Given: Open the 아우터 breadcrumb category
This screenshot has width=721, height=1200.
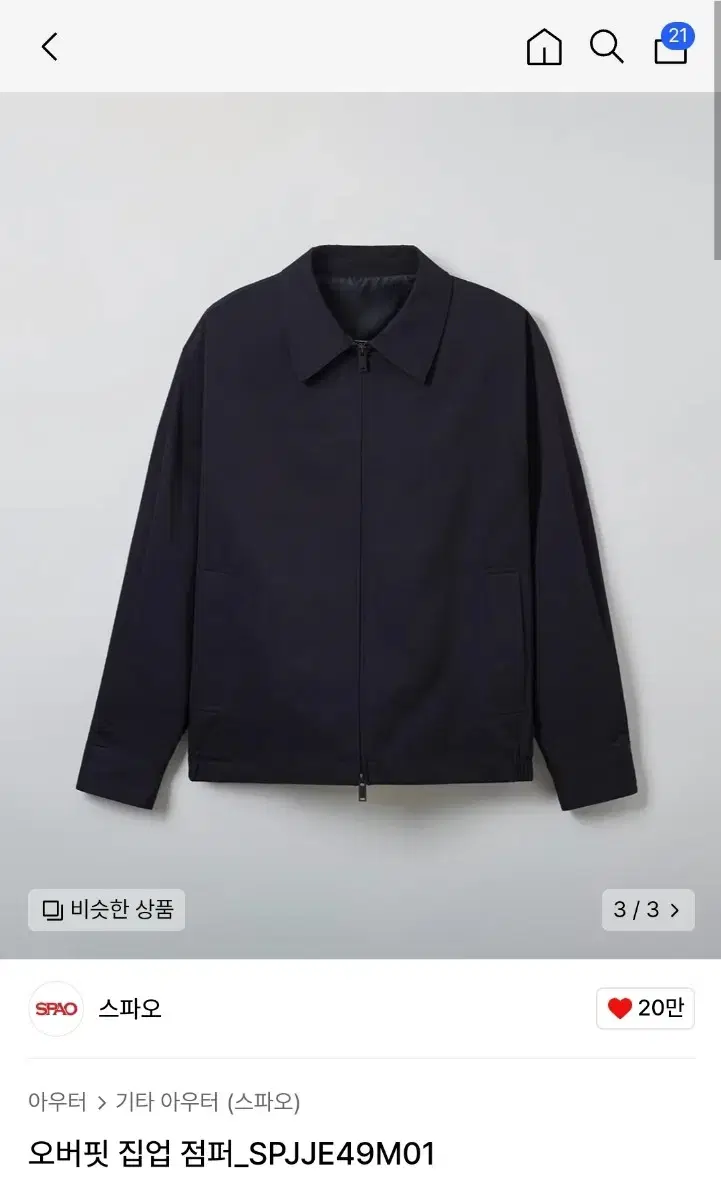Looking at the screenshot, I should pyautogui.click(x=57, y=1102).
